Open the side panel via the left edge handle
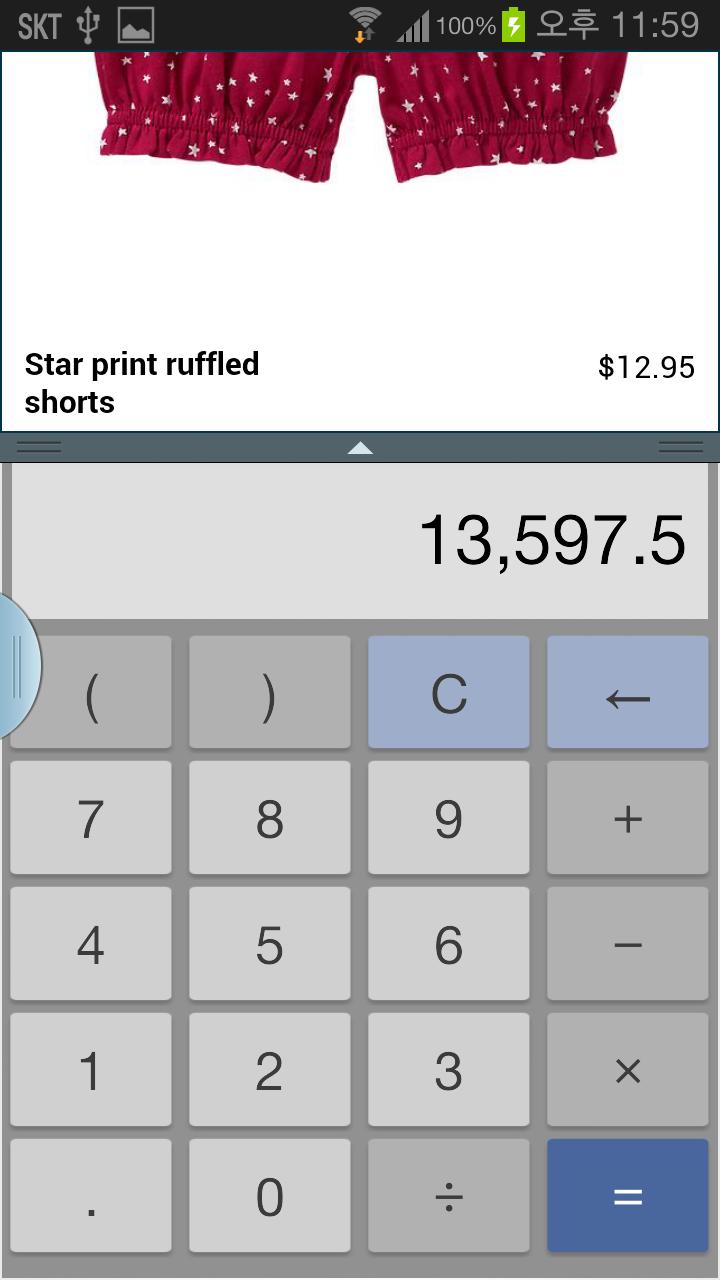The height and width of the screenshot is (1280, 720). pyautogui.click(x=15, y=668)
